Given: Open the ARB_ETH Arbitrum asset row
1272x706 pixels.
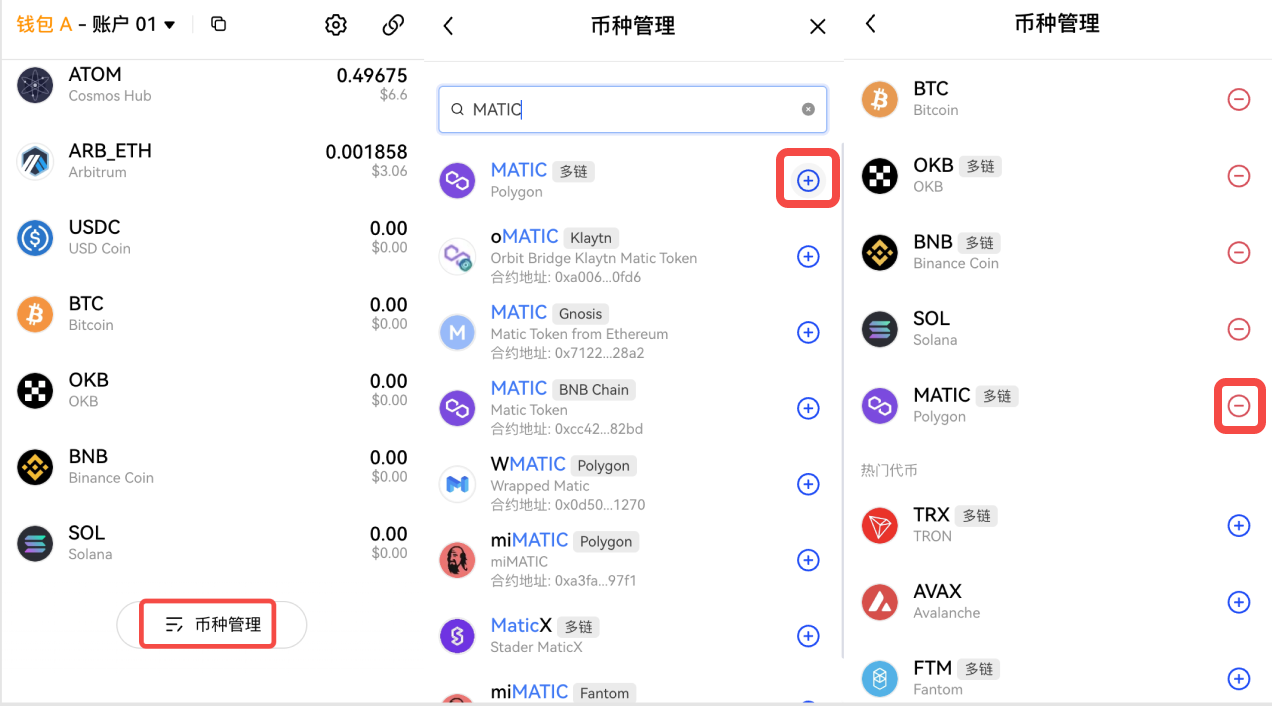Looking at the screenshot, I should [x=211, y=161].
